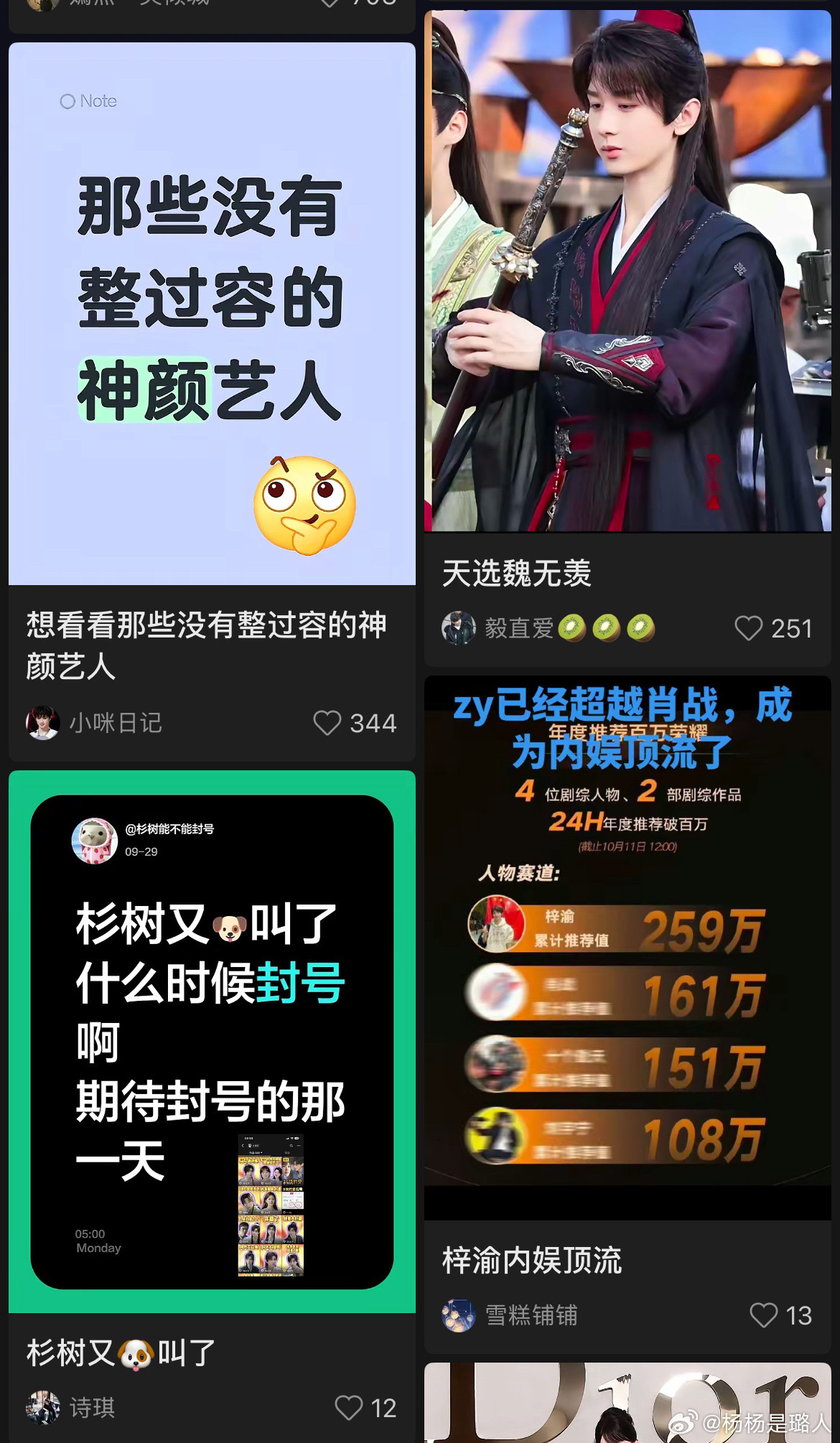Open the 天选魏无羡 post
This screenshot has width=840, height=1443.
627,271
